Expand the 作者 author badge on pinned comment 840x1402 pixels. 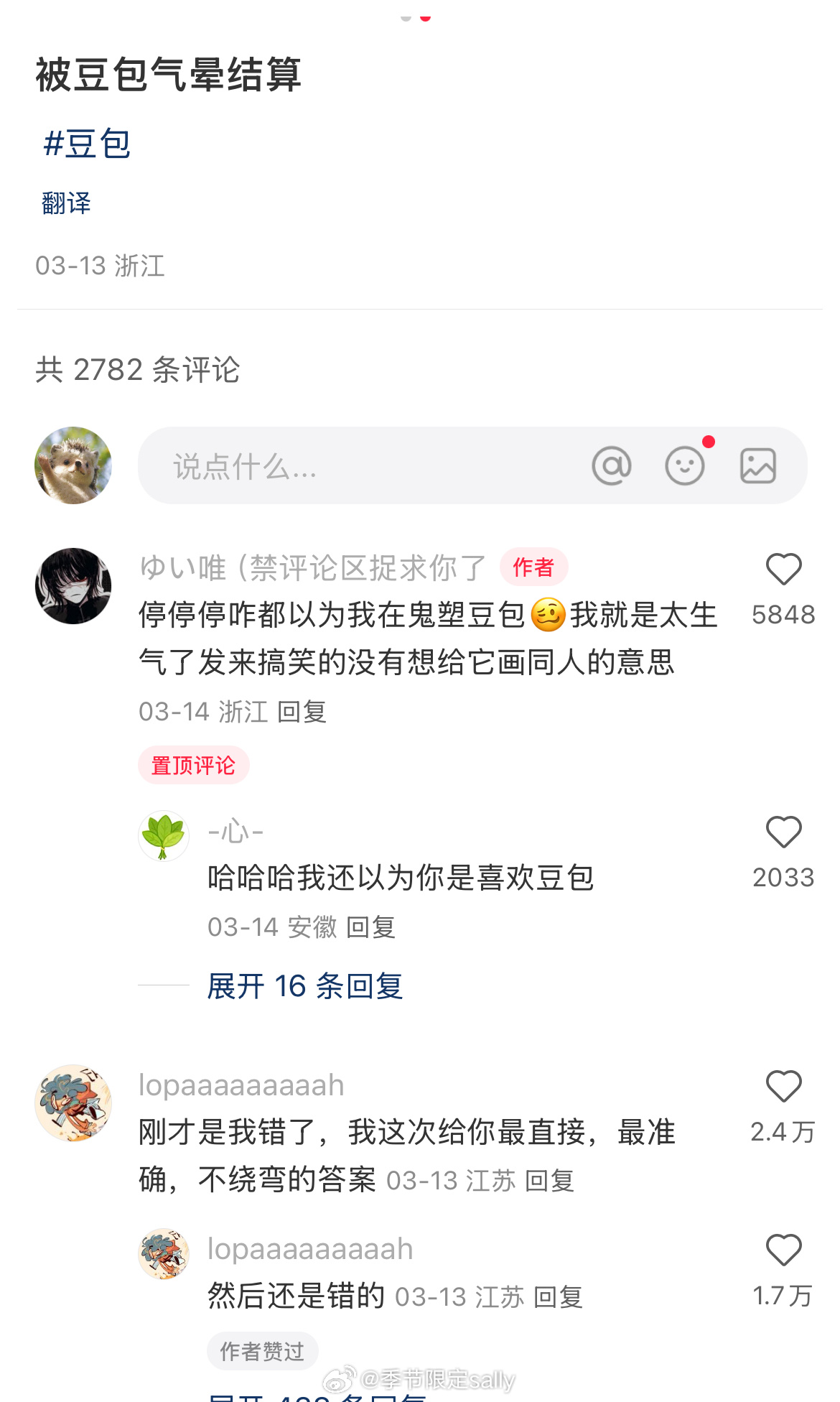tap(533, 567)
